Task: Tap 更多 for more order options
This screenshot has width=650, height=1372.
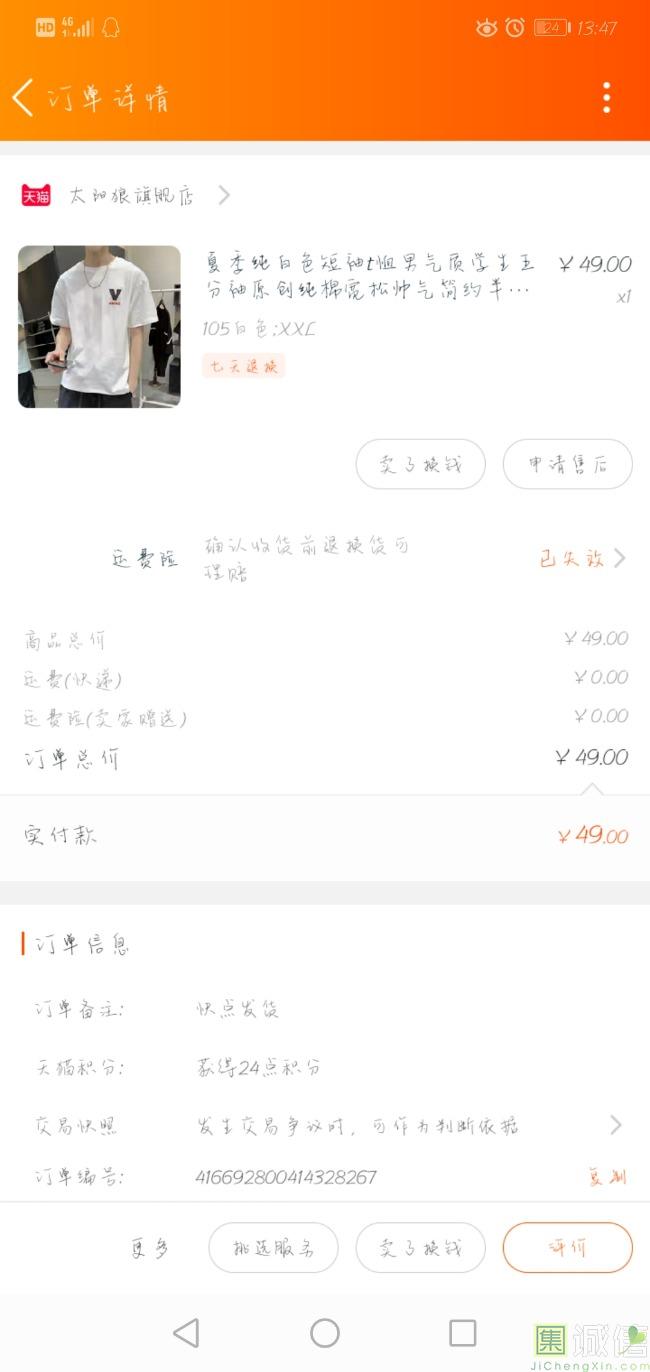Action: click(149, 1247)
